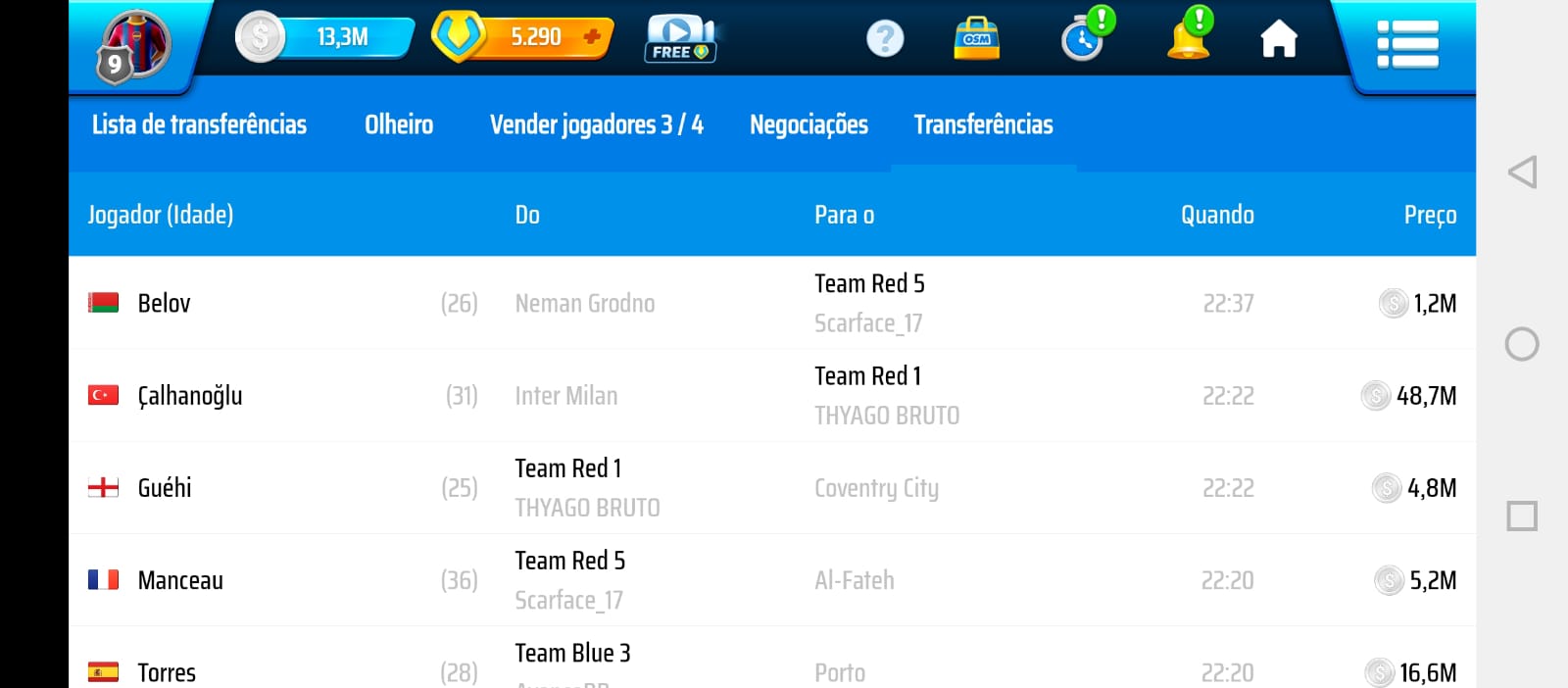Open the club funds balance
1568x688 pixels.
[x=324, y=37]
